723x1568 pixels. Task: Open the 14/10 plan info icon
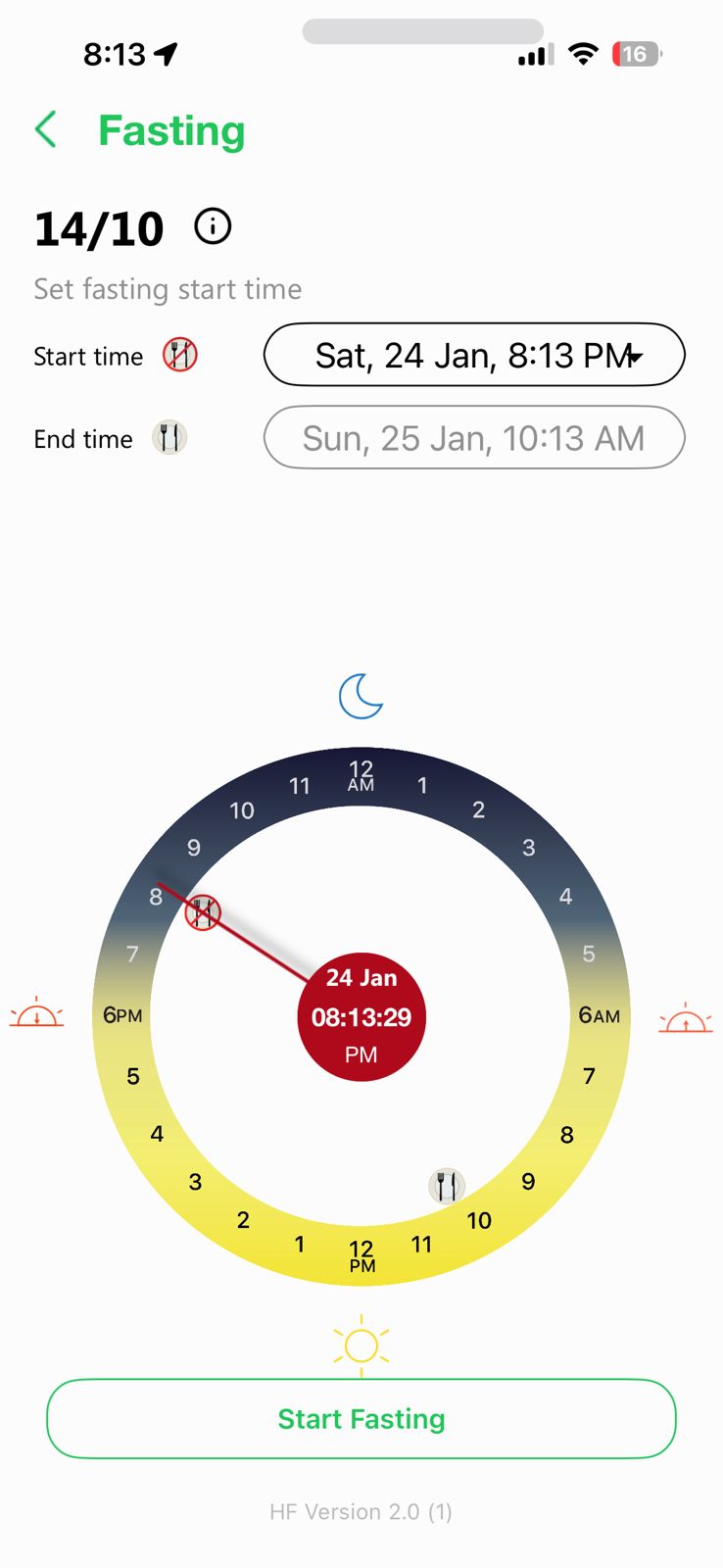(213, 227)
